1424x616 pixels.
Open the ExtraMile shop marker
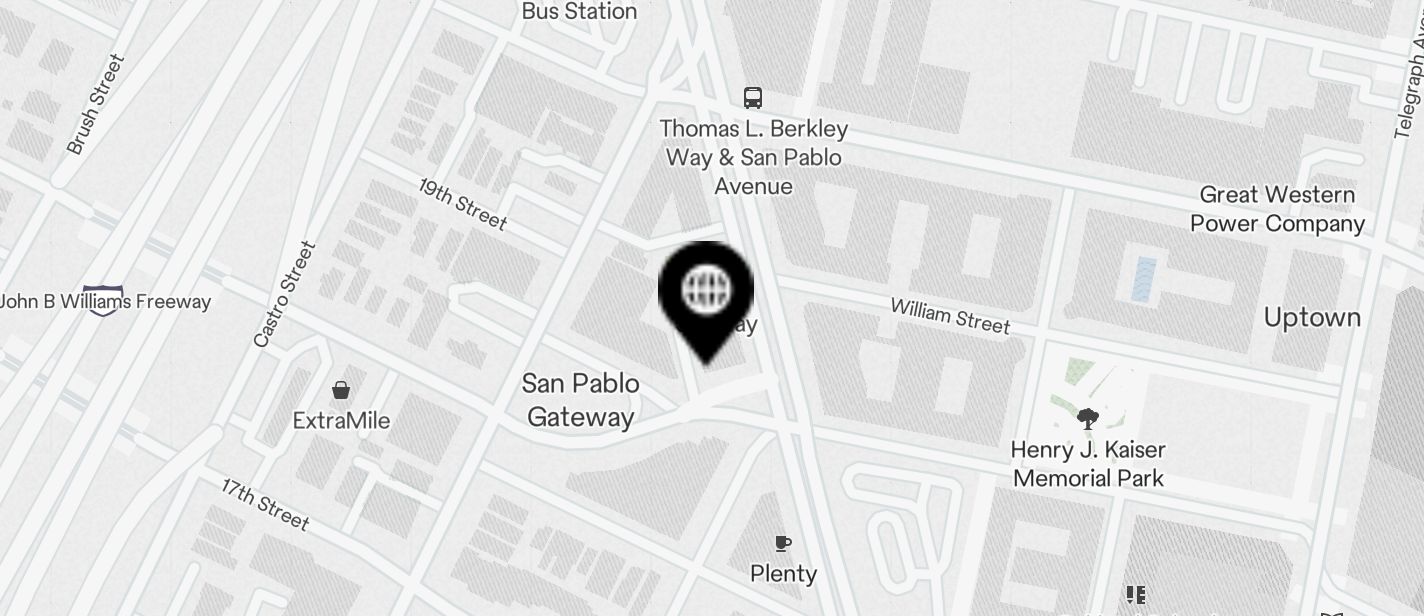pos(341,390)
